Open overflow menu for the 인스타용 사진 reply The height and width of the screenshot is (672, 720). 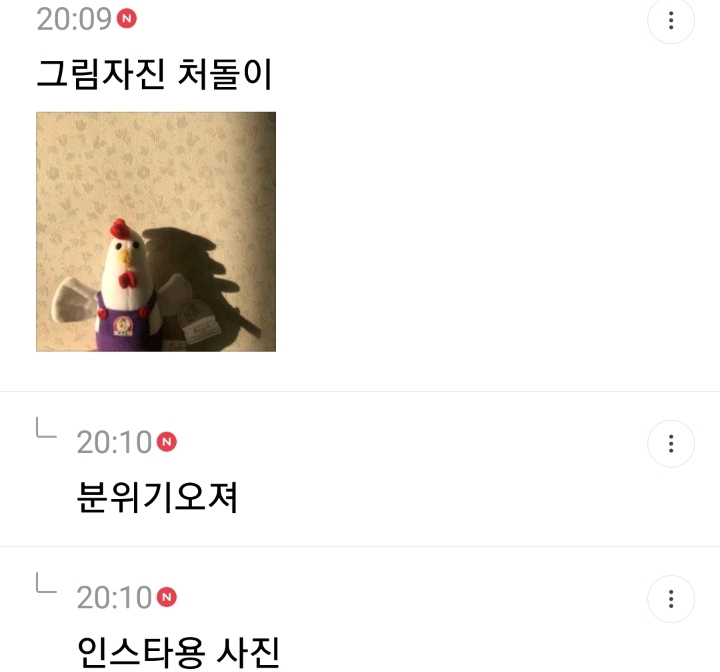[x=671, y=599]
